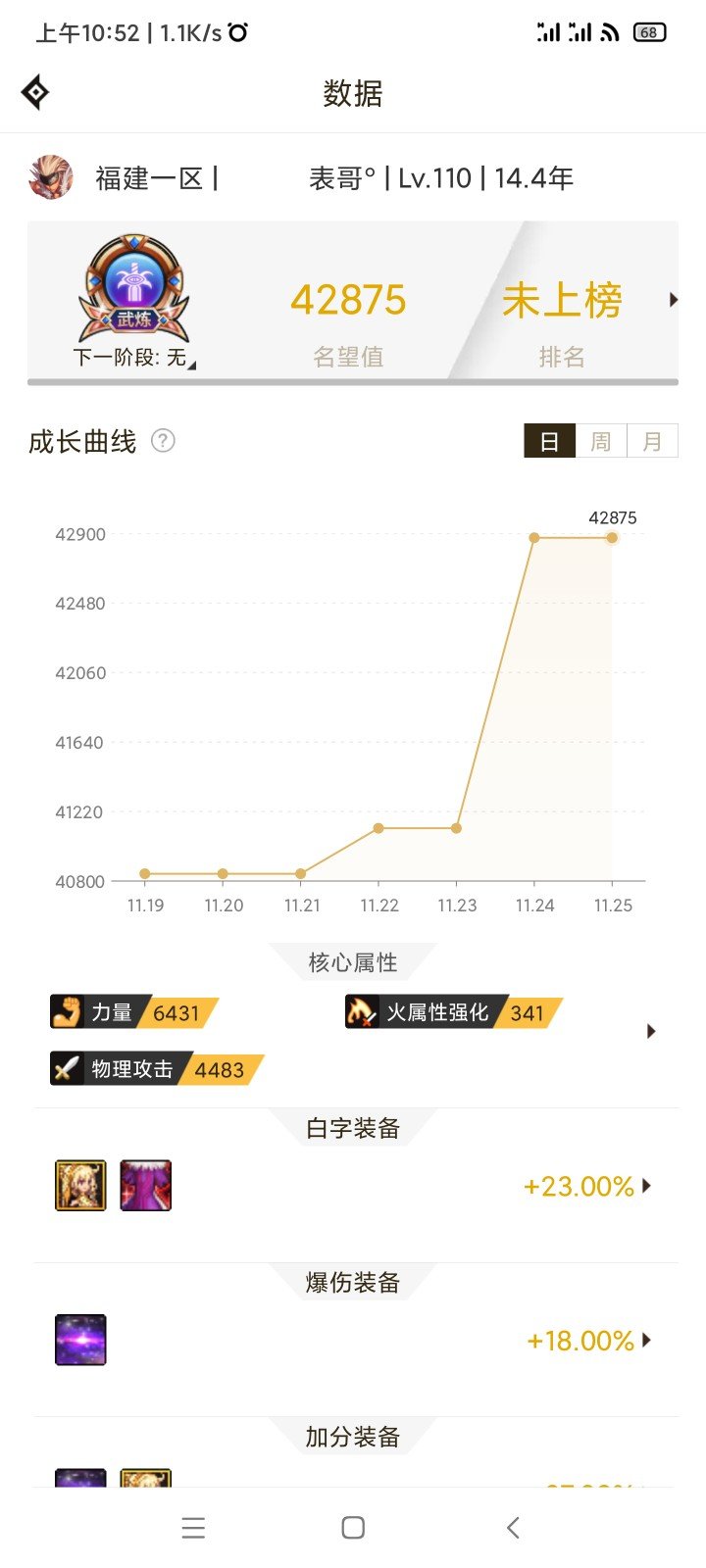The height and width of the screenshot is (1568, 706).
Task: Tap the diamond logo icon in header
Action: [35, 93]
